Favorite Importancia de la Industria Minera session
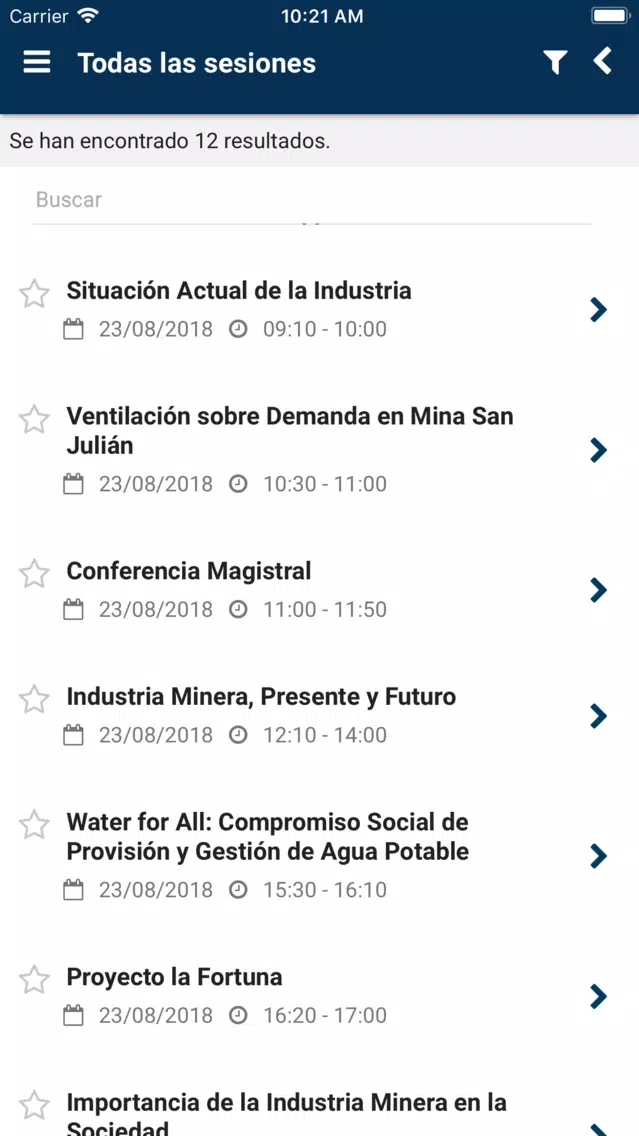This screenshot has width=639, height=1136. coord(34,1106)
